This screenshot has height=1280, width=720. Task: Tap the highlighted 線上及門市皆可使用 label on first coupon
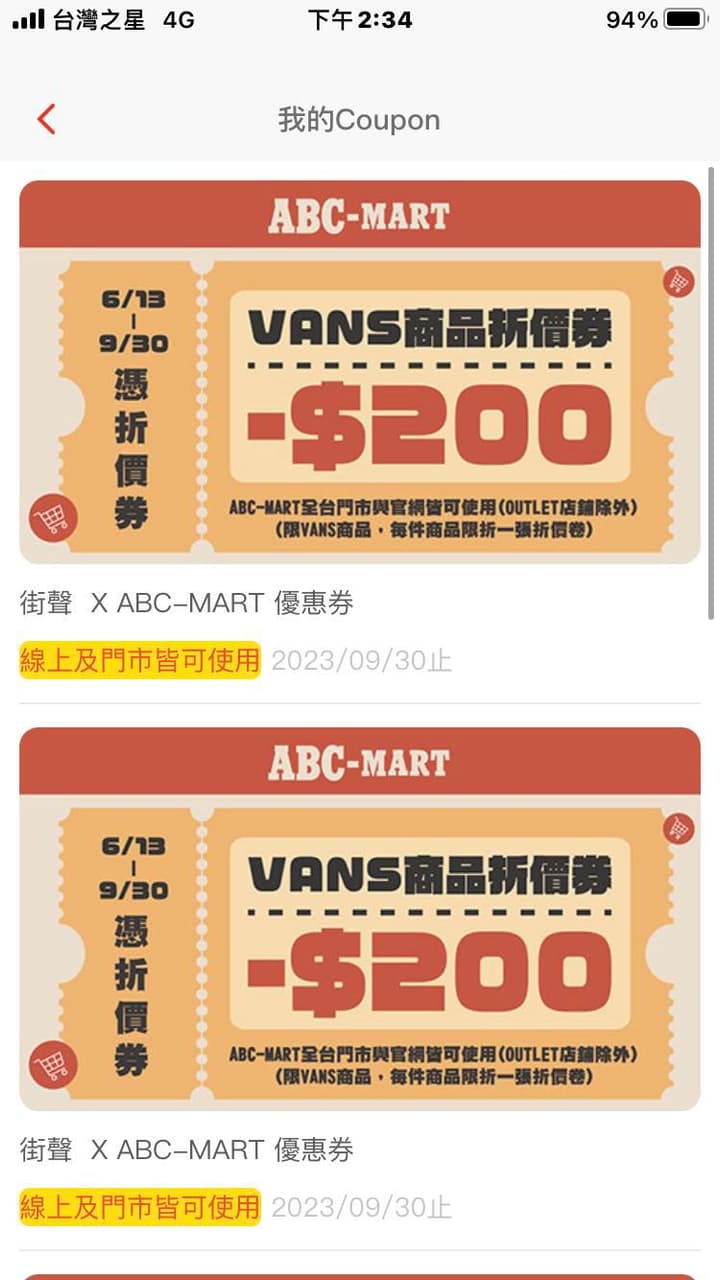point(140,661)
